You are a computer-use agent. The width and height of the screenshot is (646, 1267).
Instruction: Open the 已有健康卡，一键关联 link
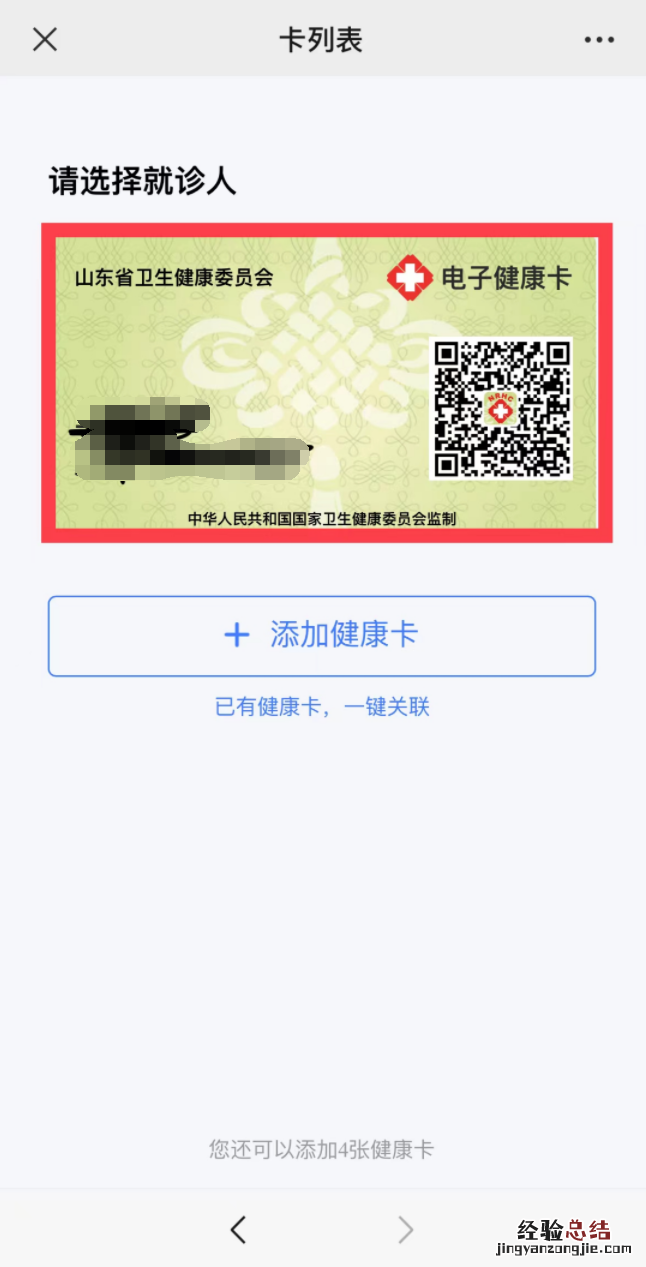click(322, 707)
